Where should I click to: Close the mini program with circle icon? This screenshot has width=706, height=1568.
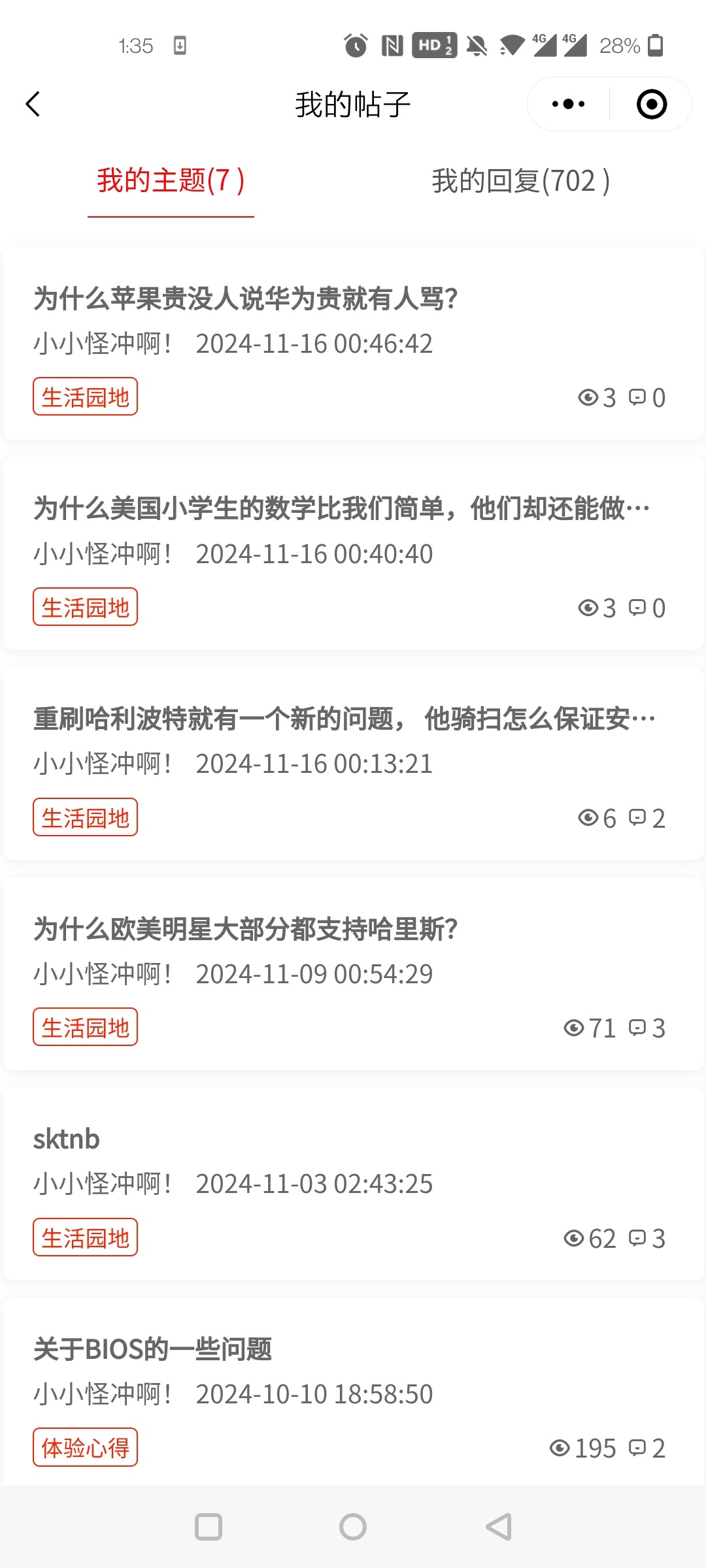click(651, 104)
